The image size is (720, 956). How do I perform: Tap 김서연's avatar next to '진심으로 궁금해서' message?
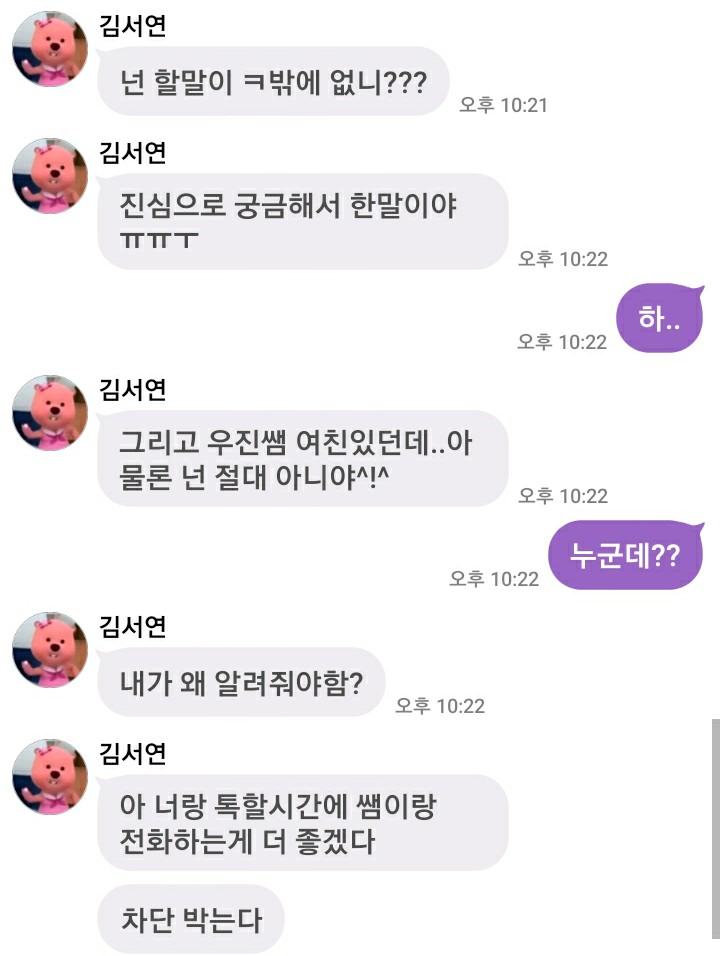point(50,177)
